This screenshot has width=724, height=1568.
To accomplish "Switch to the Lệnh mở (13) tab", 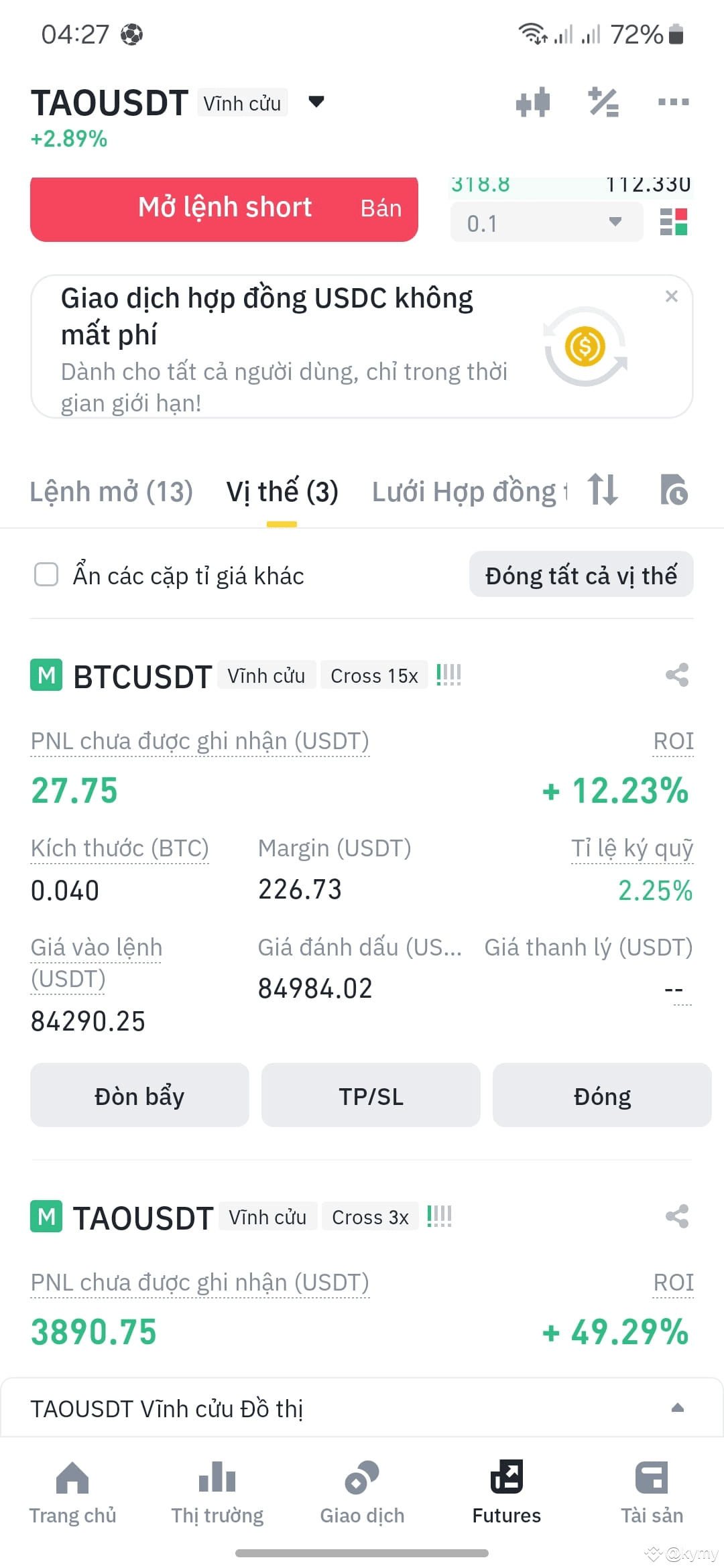I will (111, 491).
